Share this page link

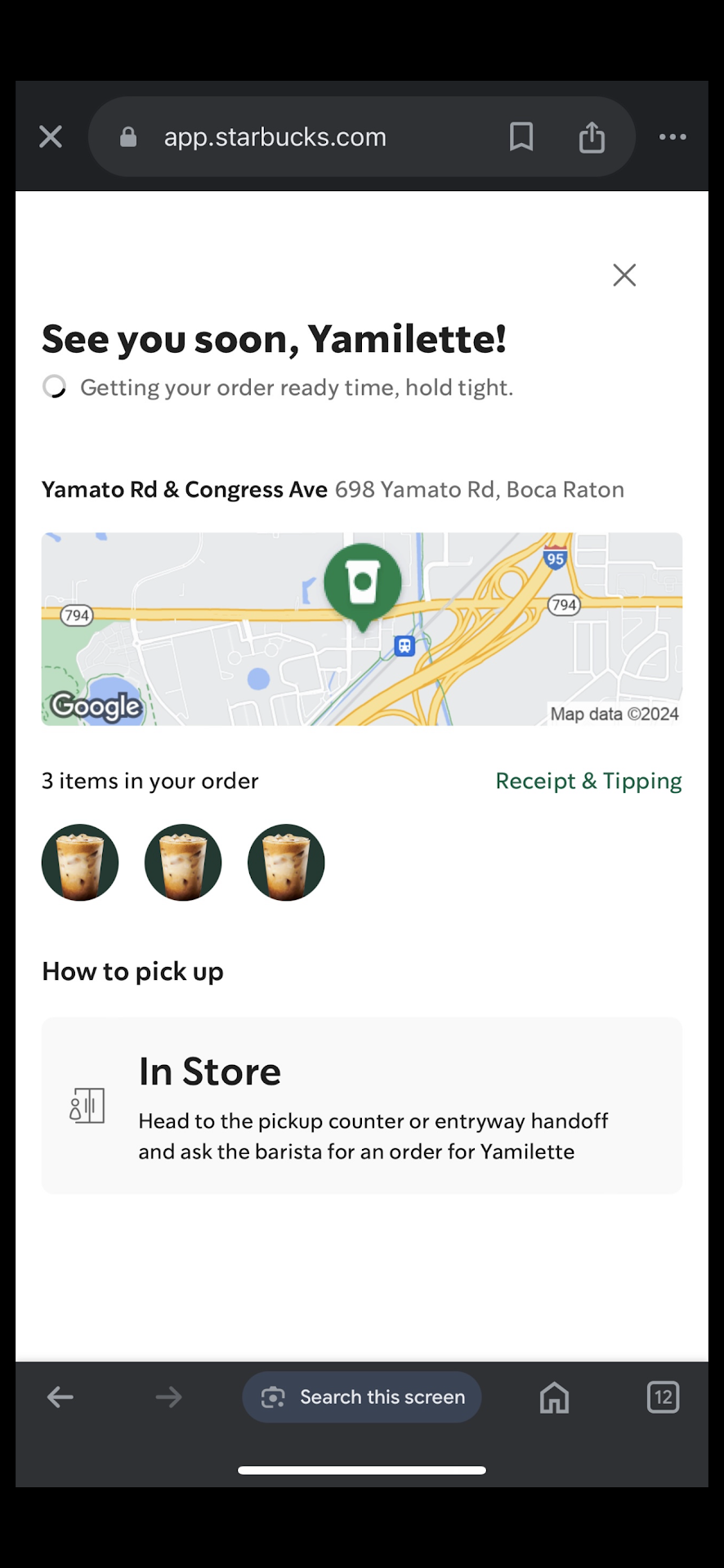pyautogui.click(x=592, y=137)
